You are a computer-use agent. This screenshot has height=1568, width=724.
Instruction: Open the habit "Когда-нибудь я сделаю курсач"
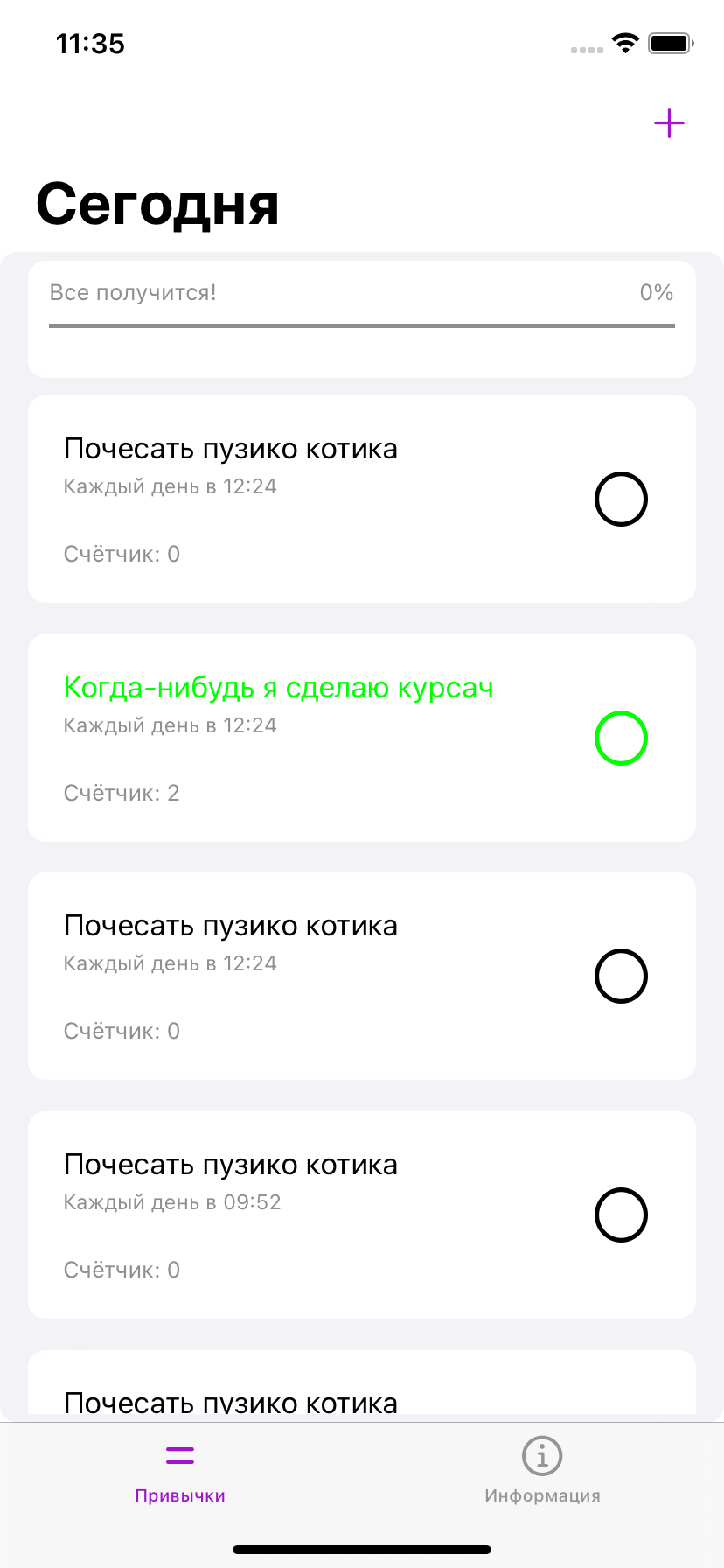point(278,689)
